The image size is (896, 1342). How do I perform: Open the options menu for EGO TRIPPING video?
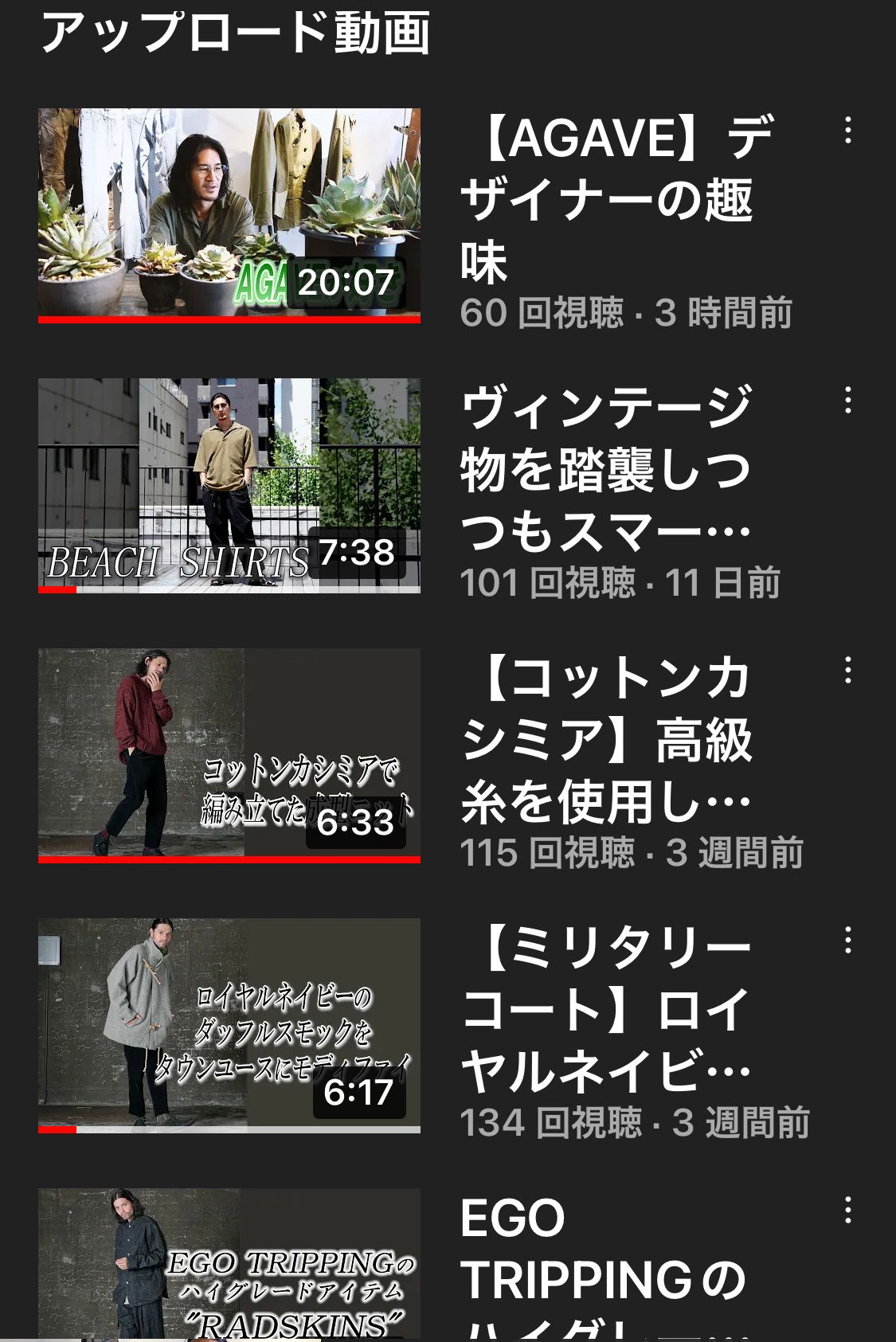(x=847, y=1211)
